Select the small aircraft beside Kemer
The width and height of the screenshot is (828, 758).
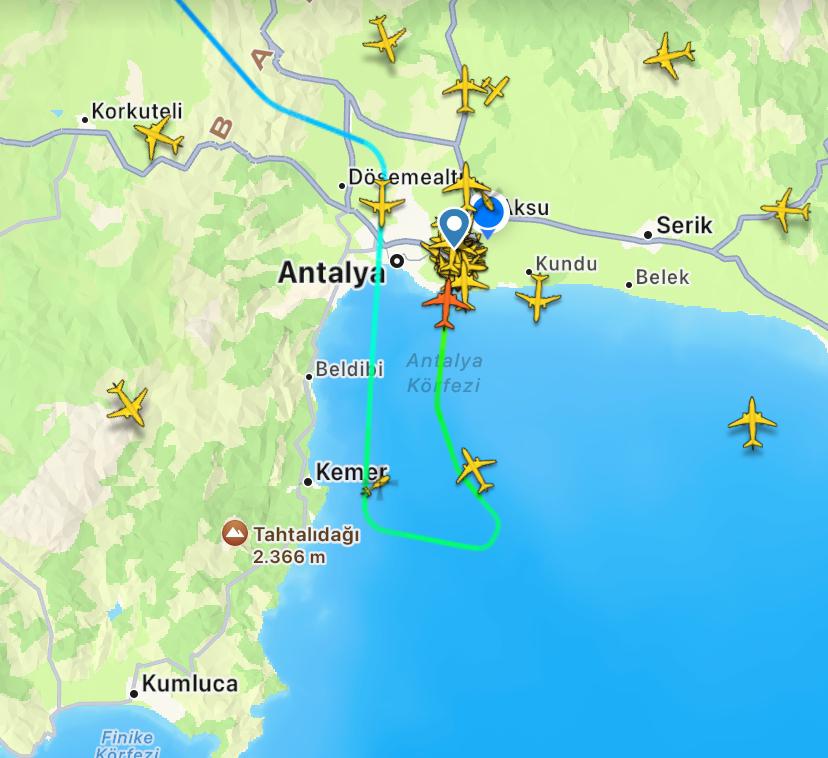click(x=377, y=487)
